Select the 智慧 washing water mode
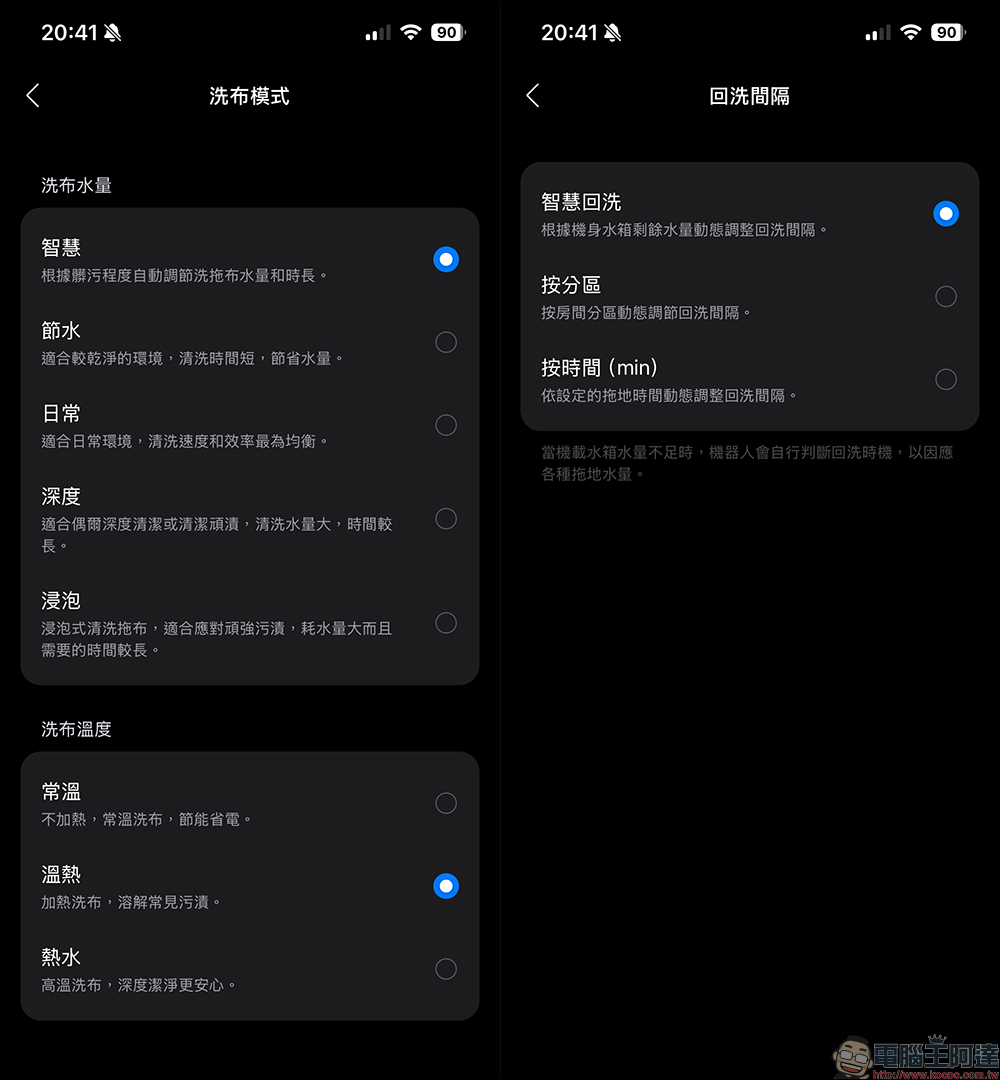1000x1080 pixels. tap(446, 259)
